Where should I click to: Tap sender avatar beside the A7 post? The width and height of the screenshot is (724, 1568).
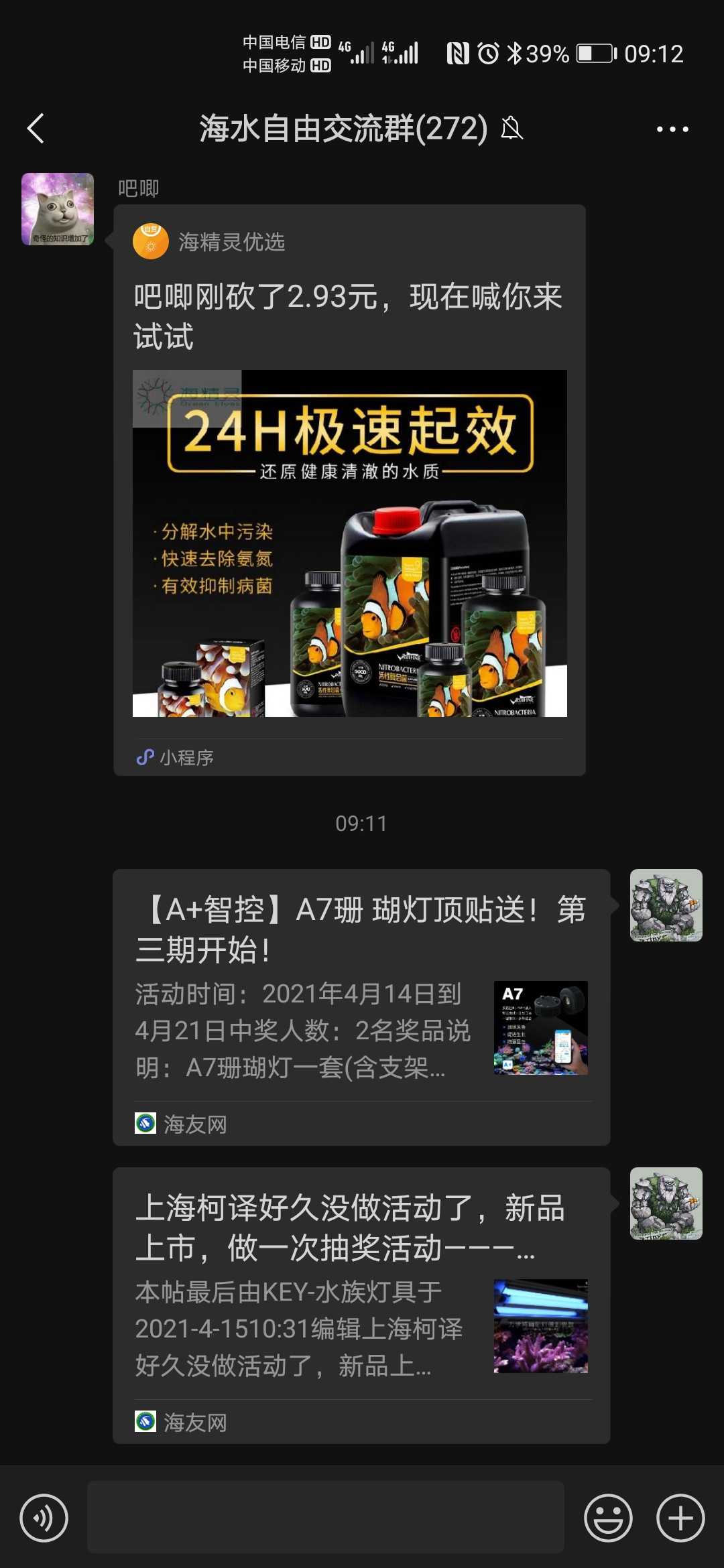point(666,905)
